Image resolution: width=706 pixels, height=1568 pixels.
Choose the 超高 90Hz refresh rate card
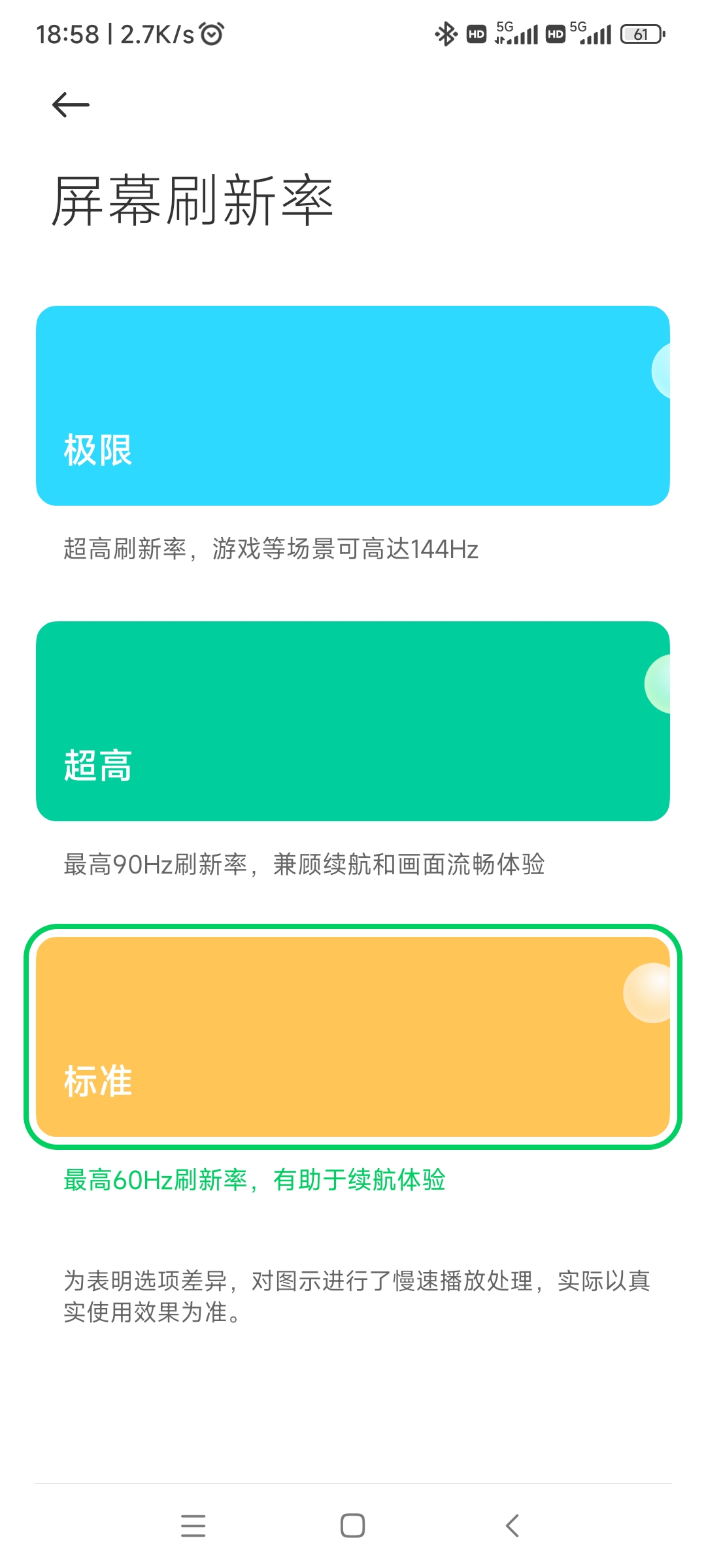point(353,721)
